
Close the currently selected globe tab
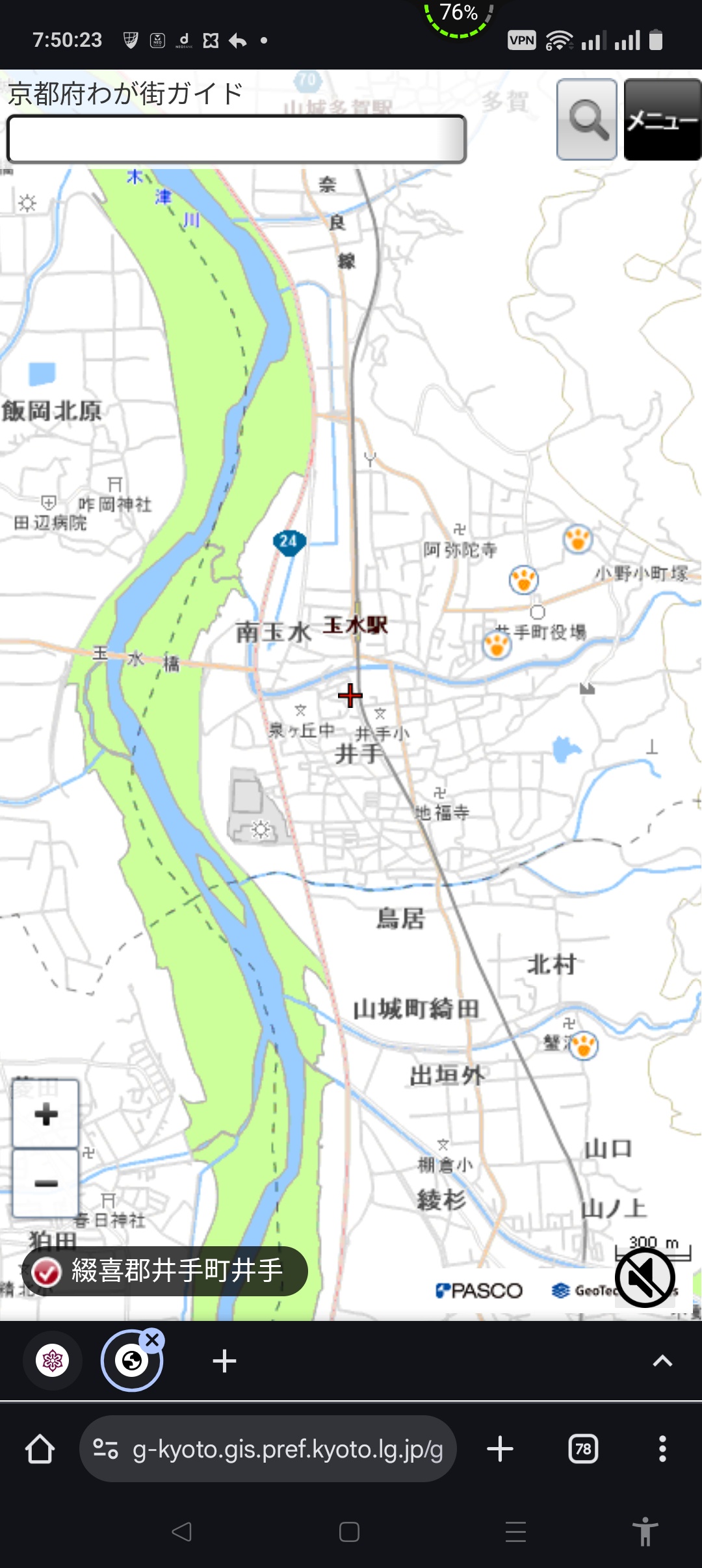[x=153, y=1339]
